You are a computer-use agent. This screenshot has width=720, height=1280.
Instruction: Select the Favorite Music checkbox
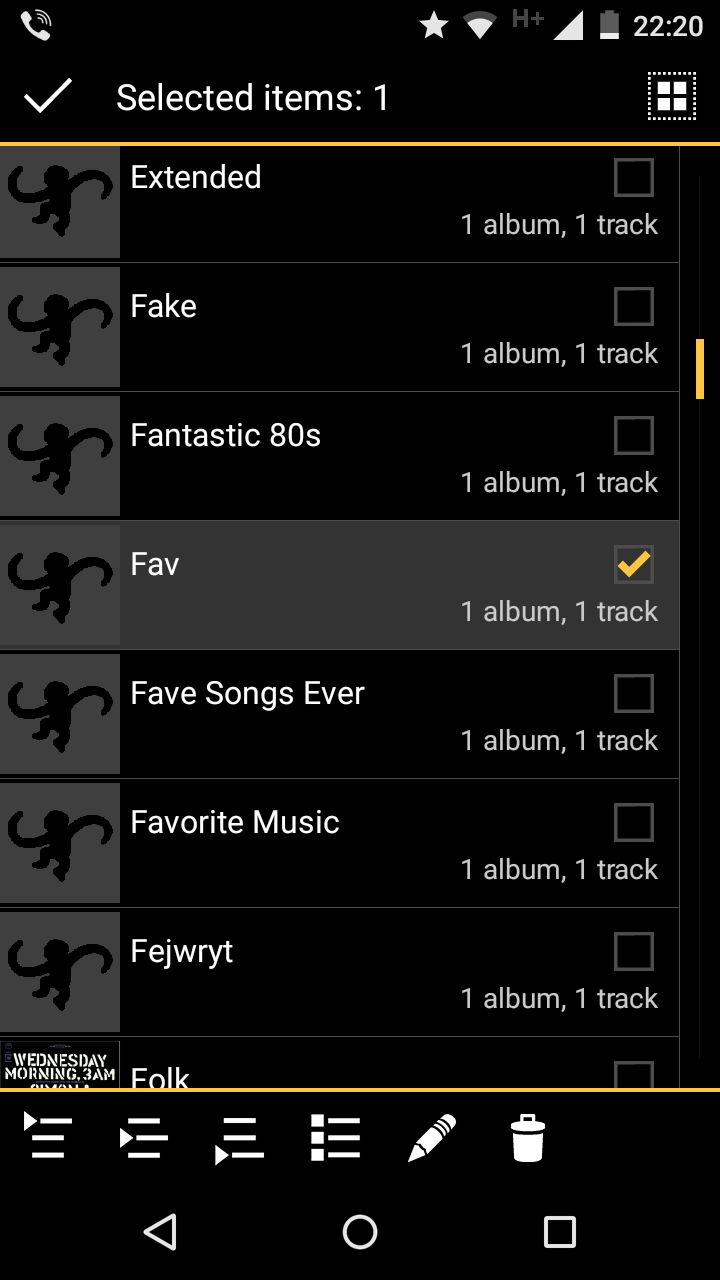click(x=633, y=823)
